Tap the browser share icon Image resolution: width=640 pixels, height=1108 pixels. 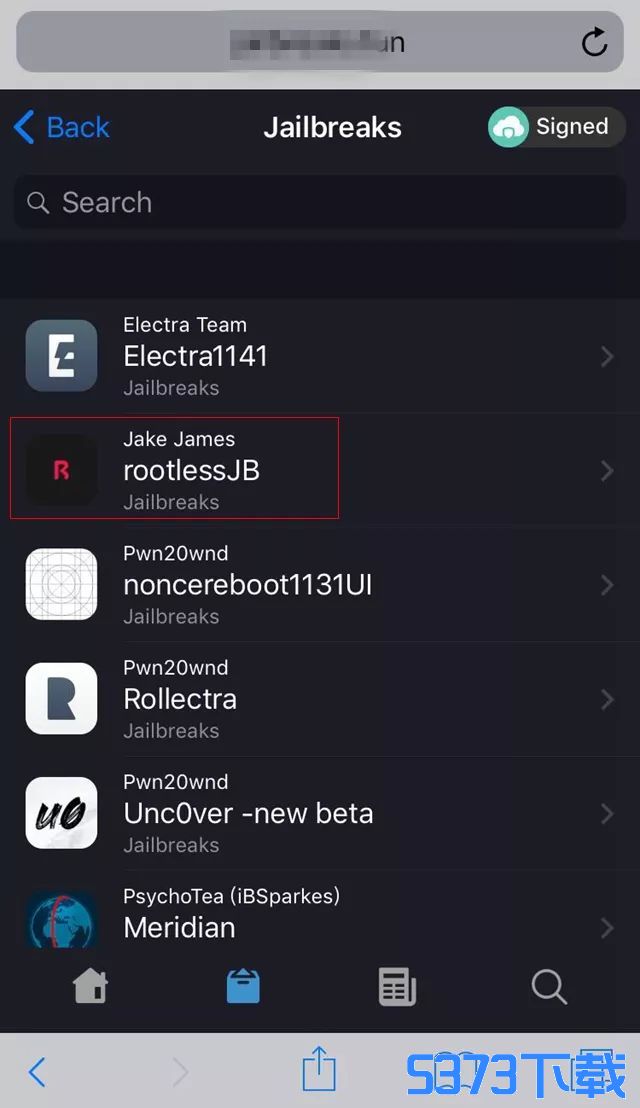(x=319, y=1068)
